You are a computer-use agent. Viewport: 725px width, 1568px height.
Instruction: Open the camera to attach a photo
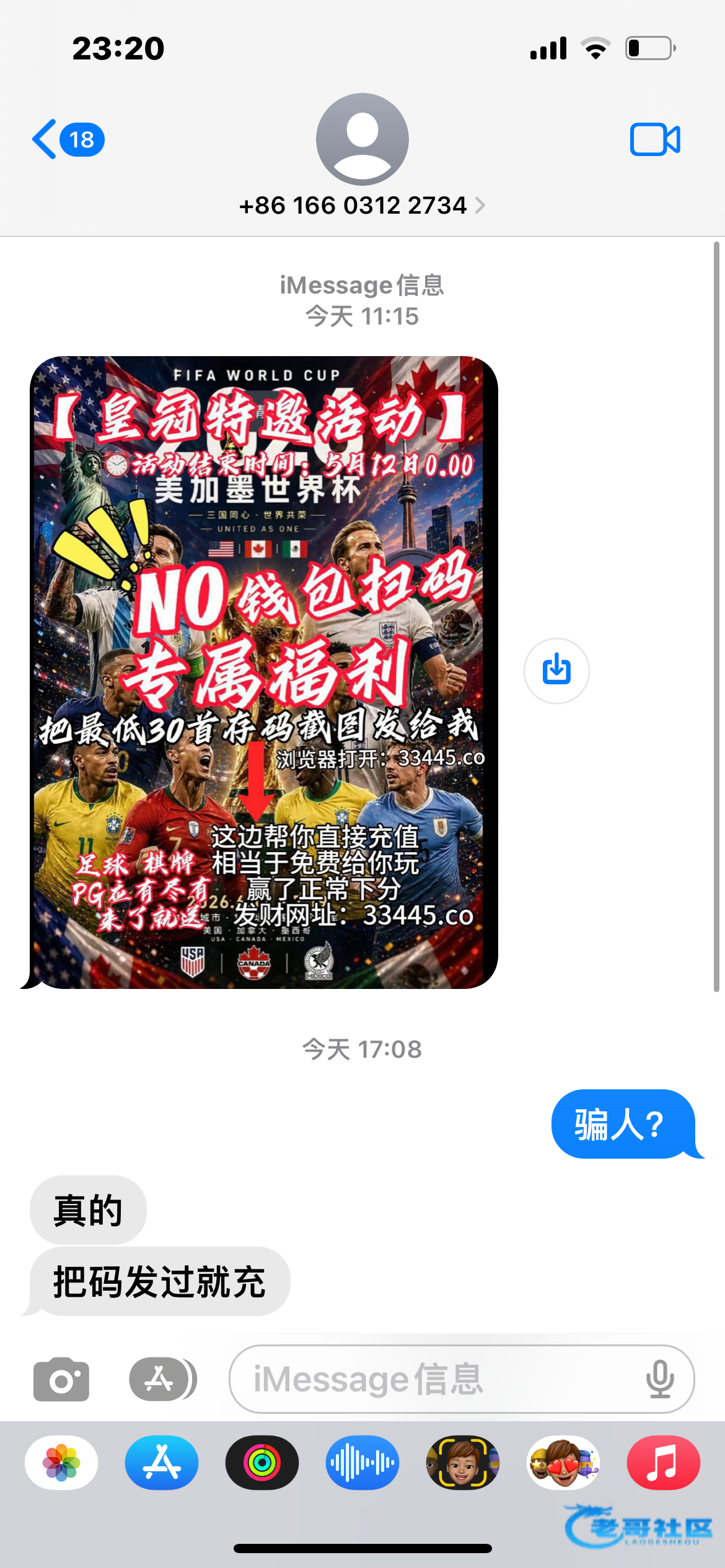click(61, 1379)
